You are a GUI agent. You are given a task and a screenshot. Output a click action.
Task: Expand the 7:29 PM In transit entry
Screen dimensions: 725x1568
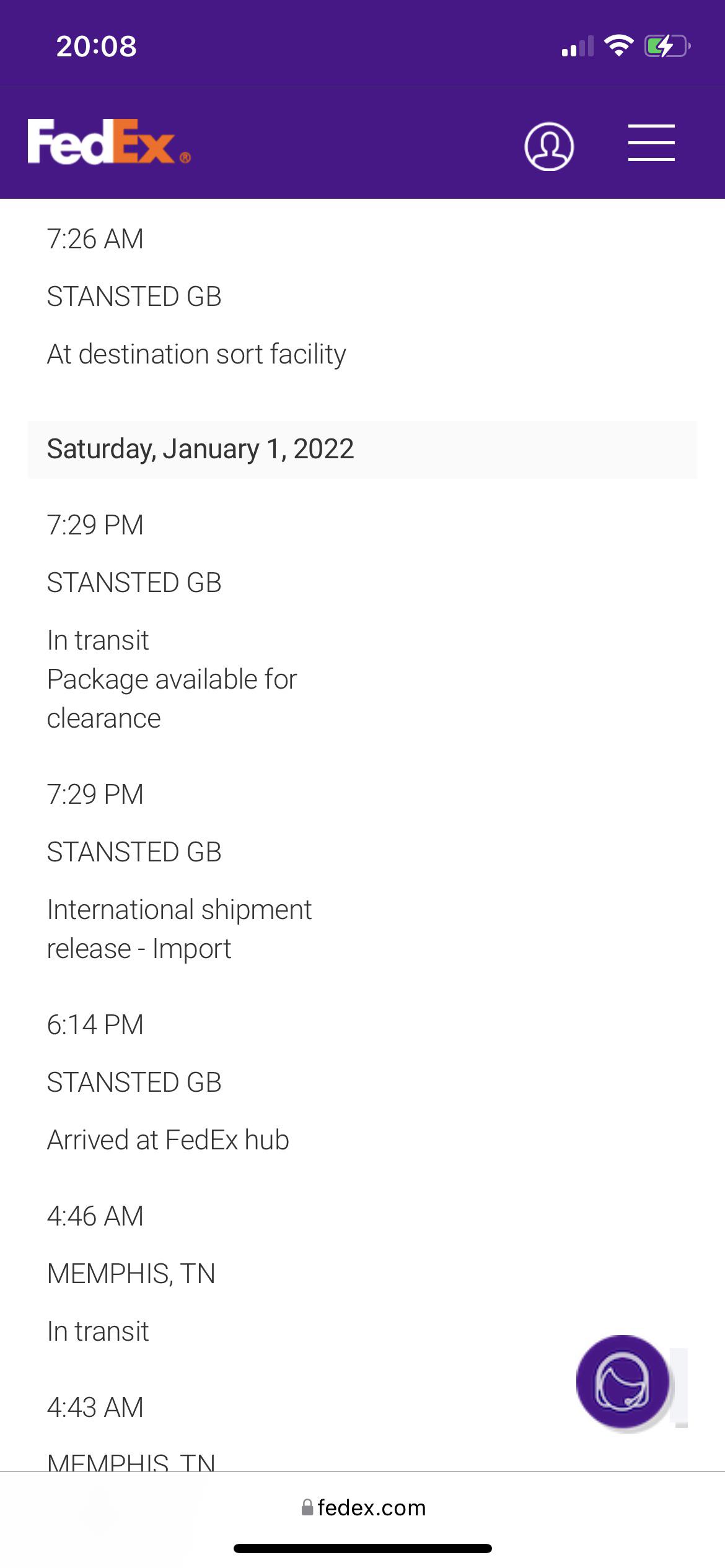[97, 639]
